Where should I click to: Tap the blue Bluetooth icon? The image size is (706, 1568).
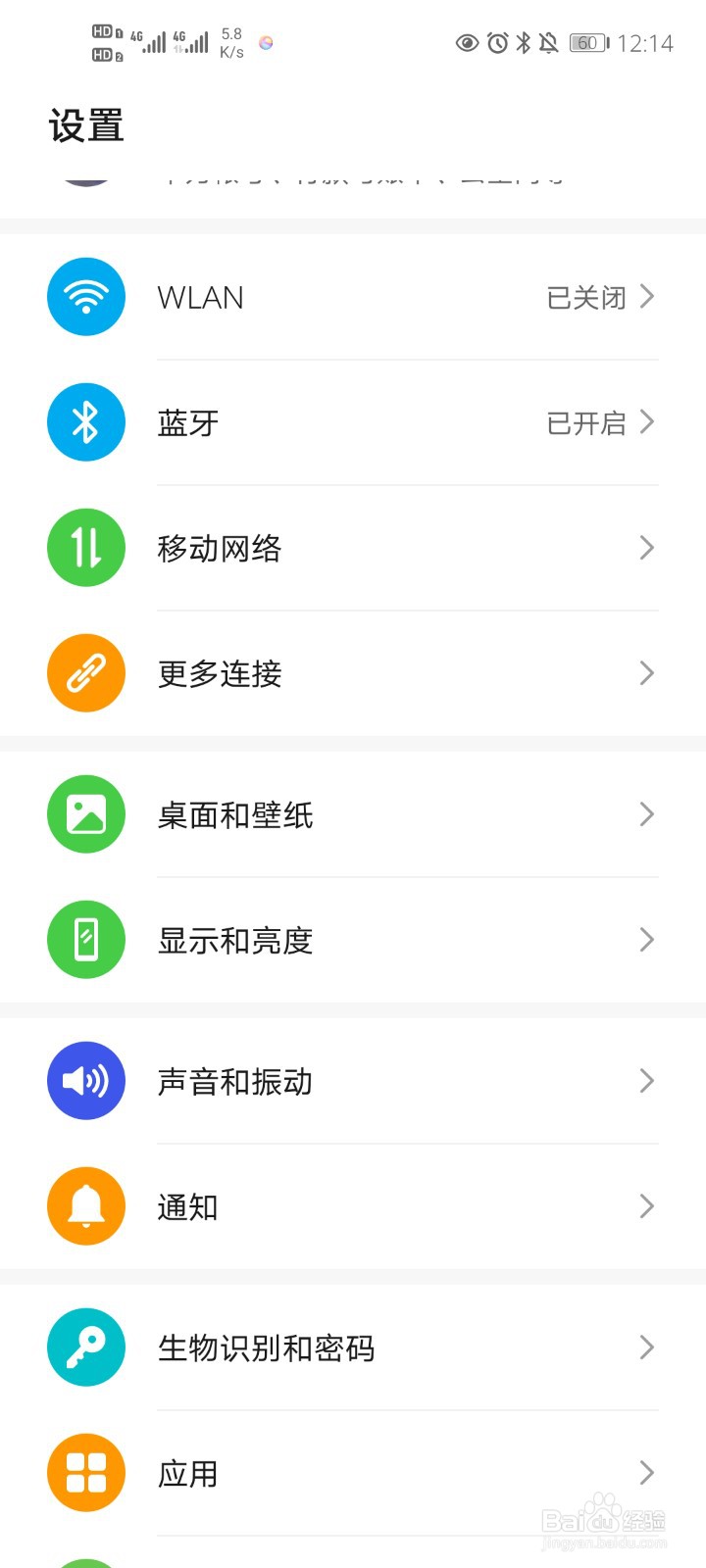(x=85, y=422)
